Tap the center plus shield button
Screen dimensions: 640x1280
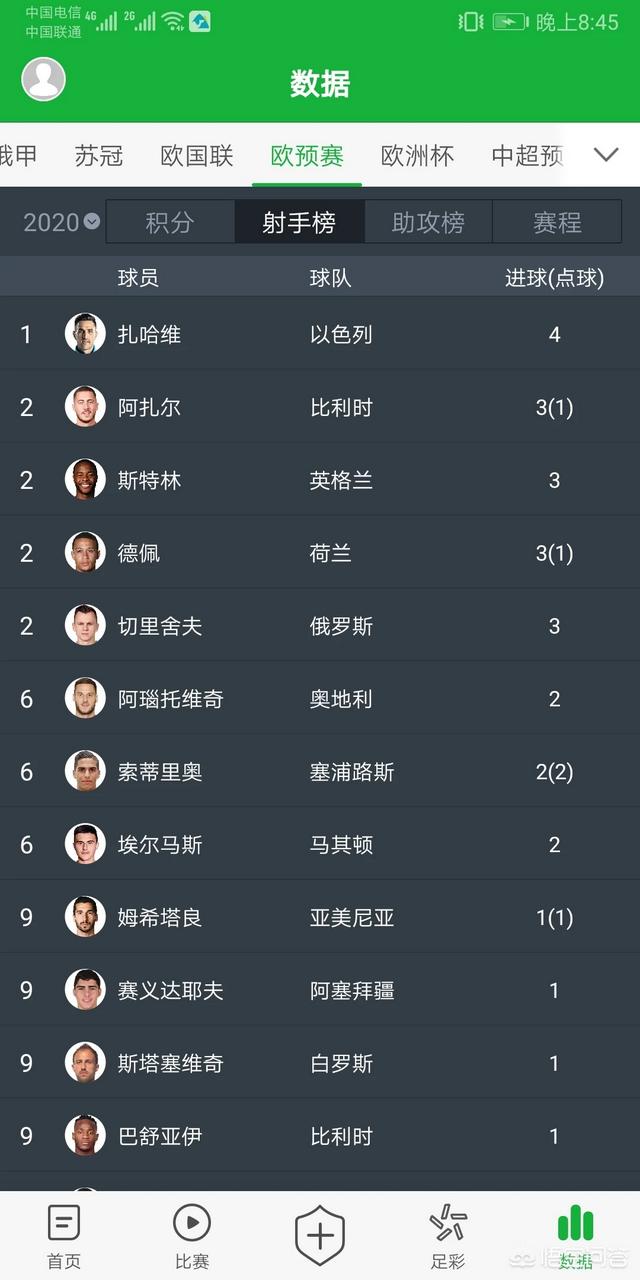[x=320, y=1236]
